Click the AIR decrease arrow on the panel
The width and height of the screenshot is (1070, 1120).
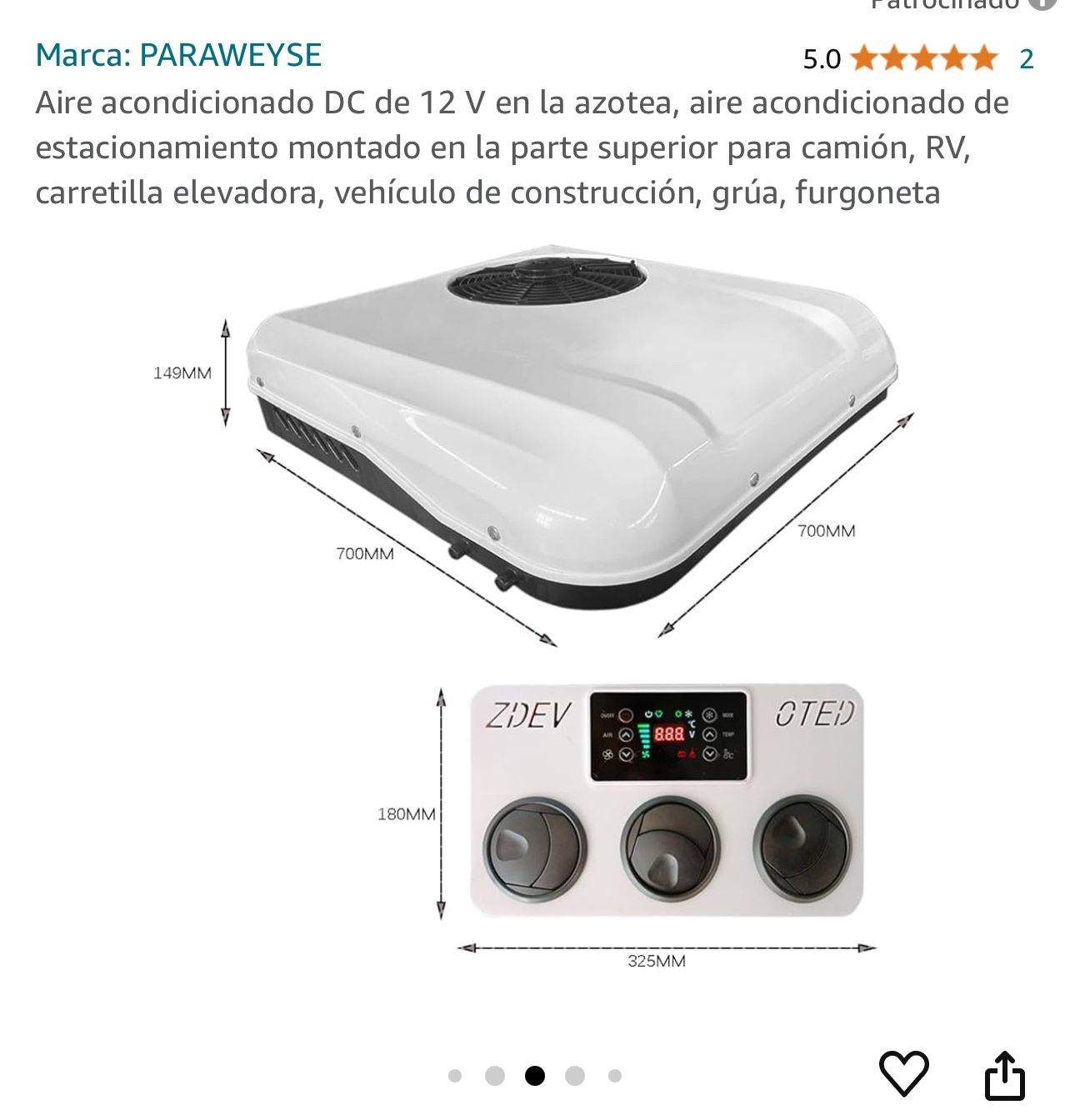tap(625, 754)
